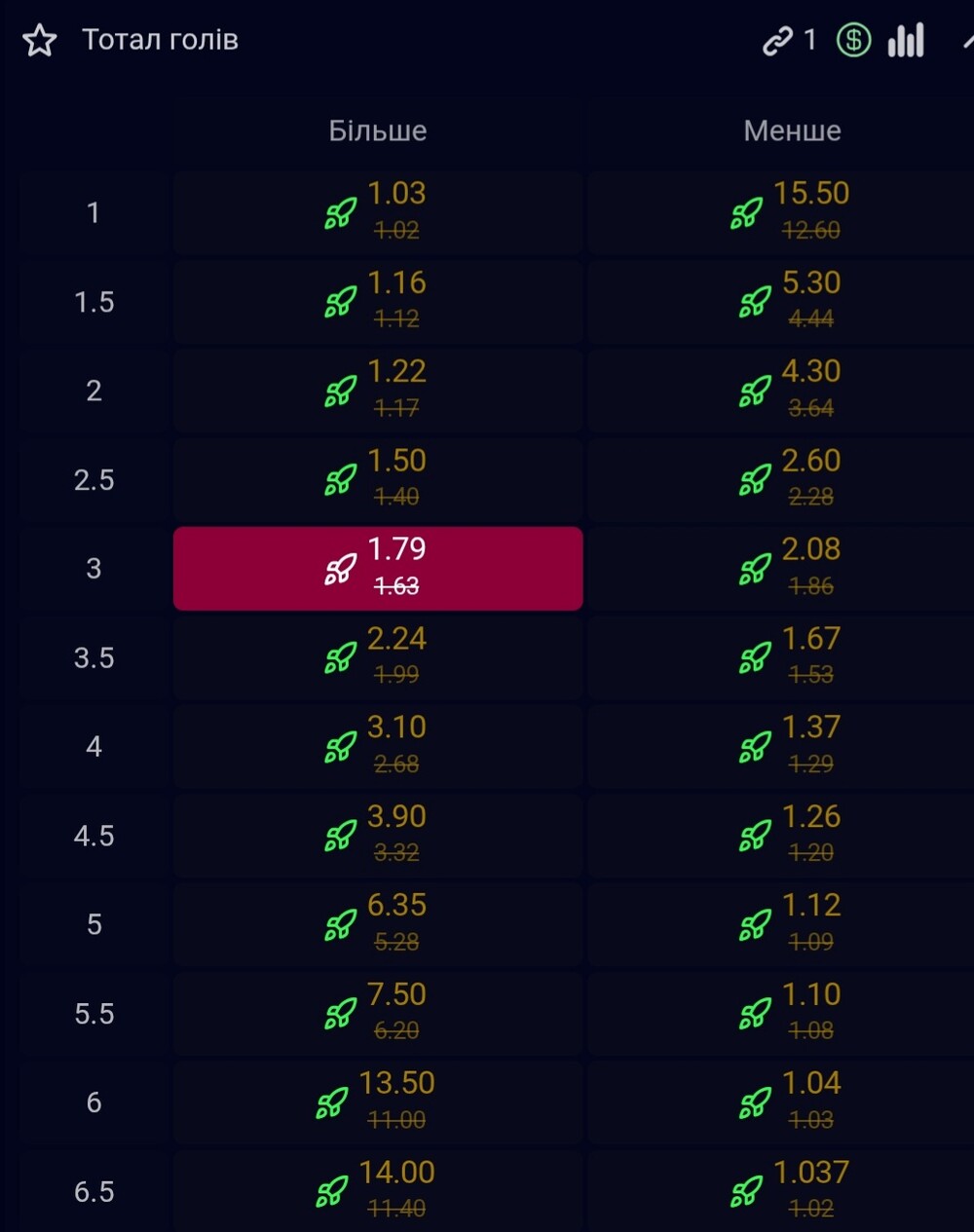Viewport: 974px width, 1232px height.
Task: Pick Менше 6.5 at odds 1.037
Action: tap(789, 1191)
